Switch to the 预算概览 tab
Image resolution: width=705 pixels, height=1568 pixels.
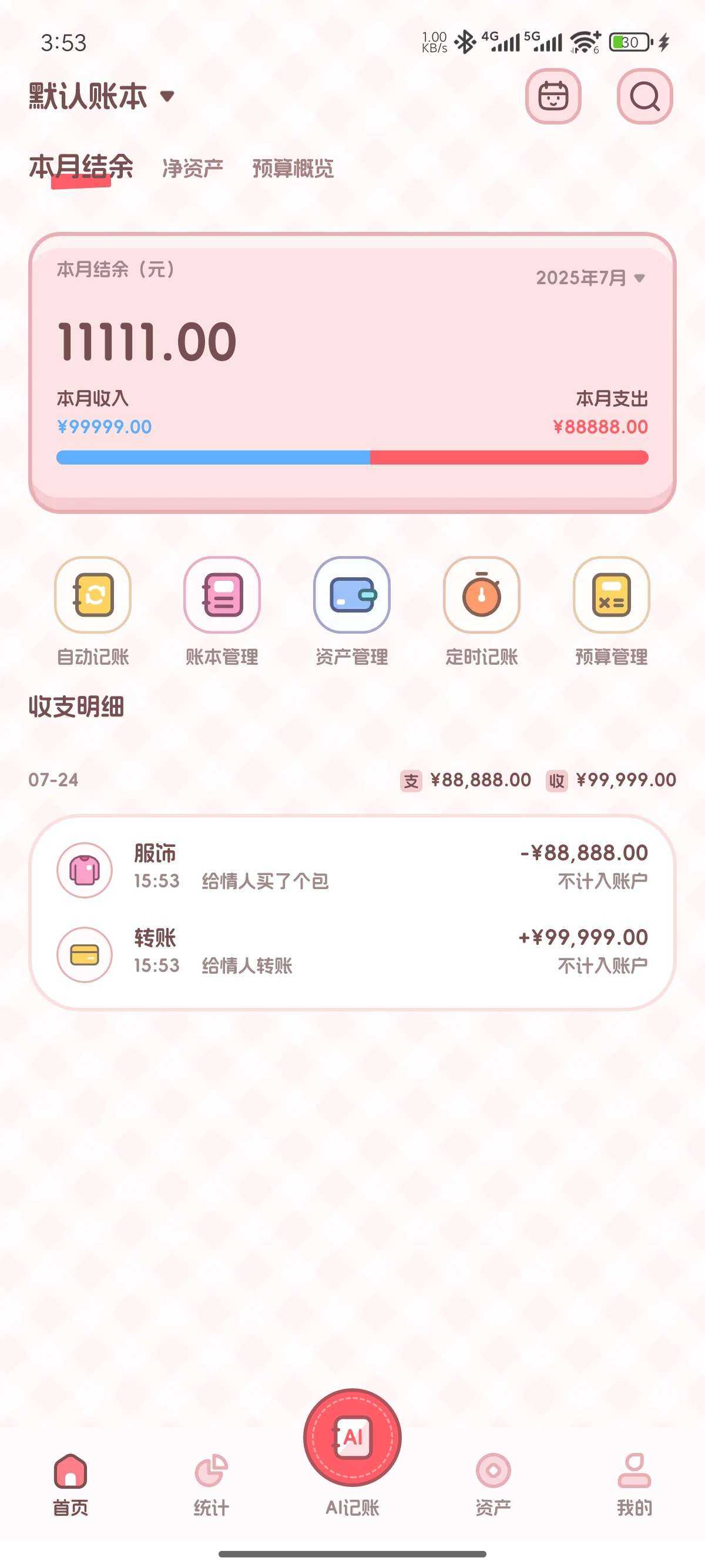click(x=293, y=168)
